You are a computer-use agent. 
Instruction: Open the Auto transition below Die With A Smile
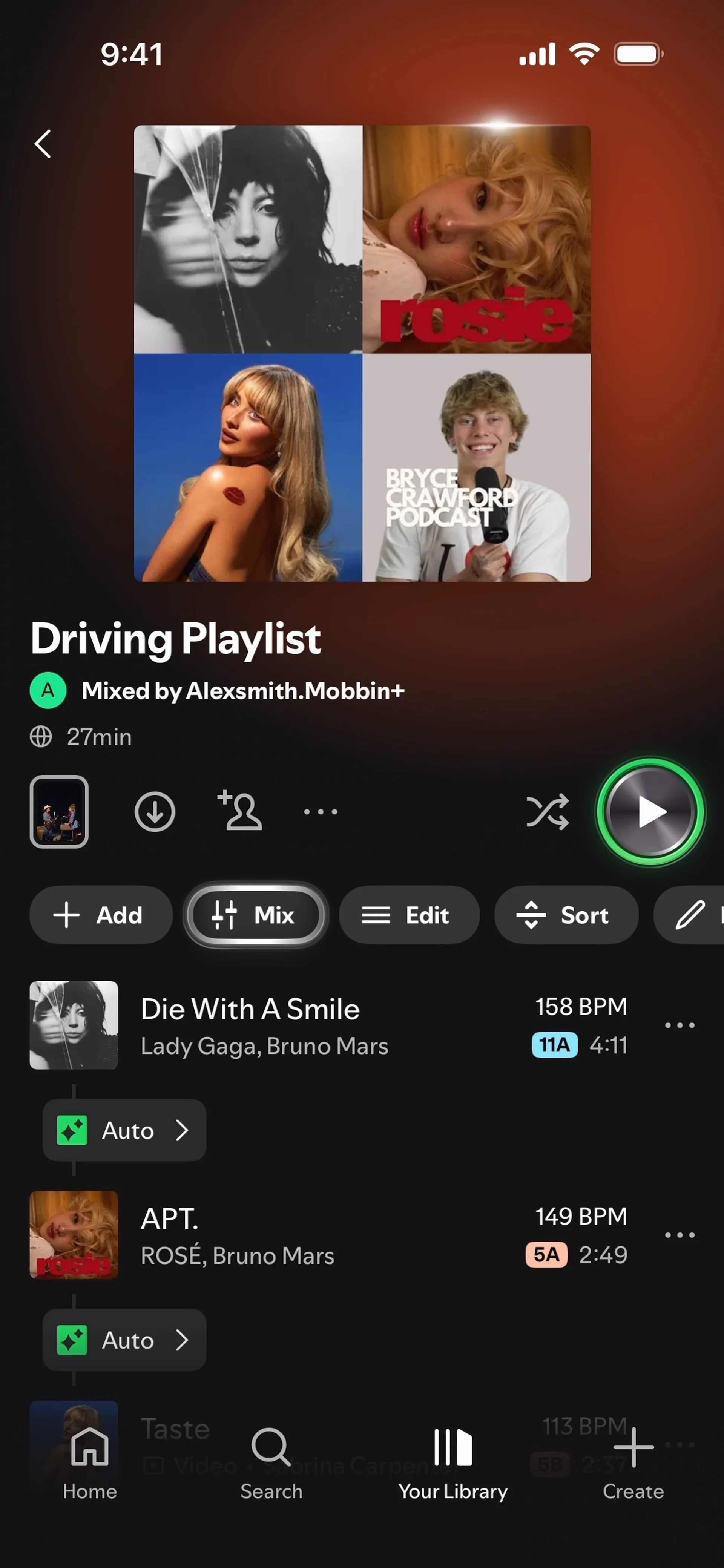point(124,1130)
